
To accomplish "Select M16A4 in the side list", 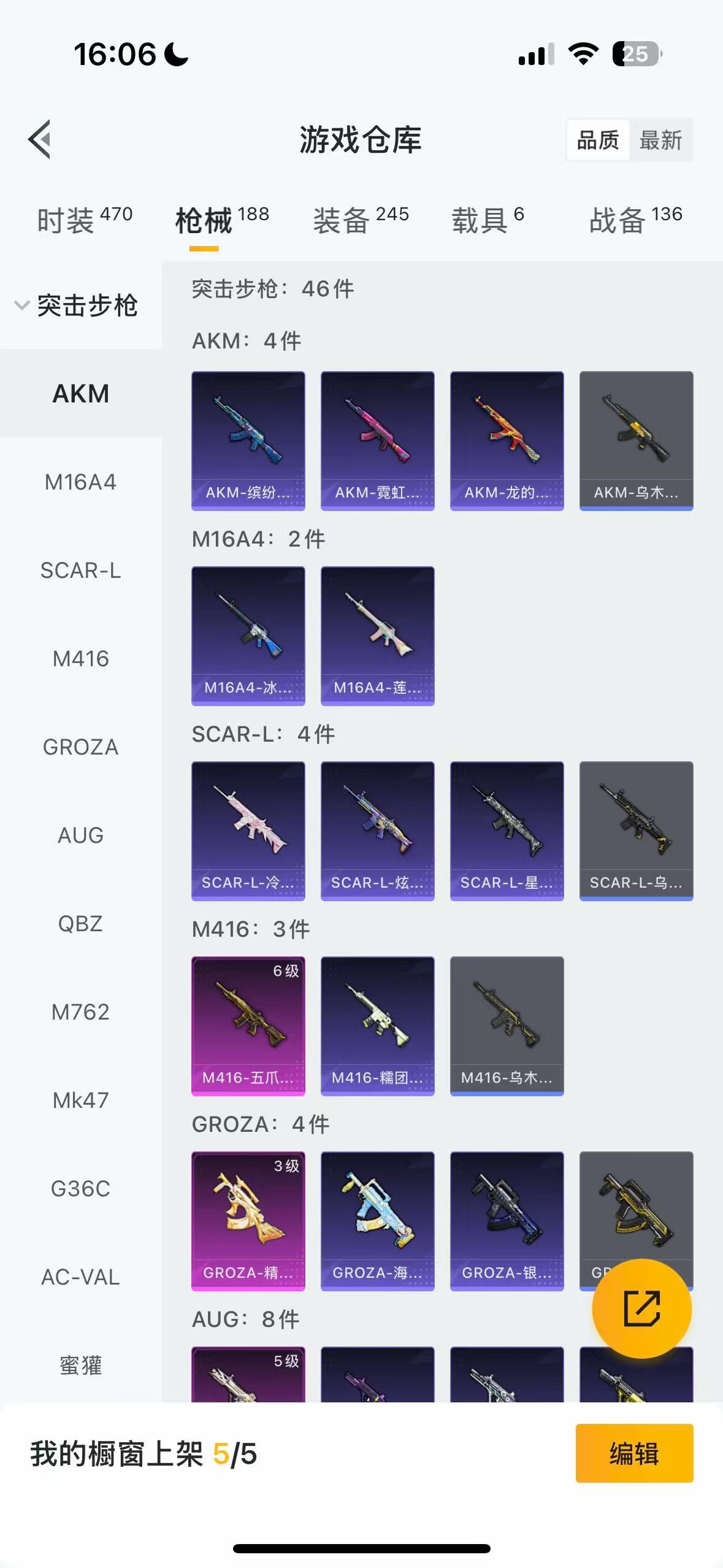I will coord(80,482).
